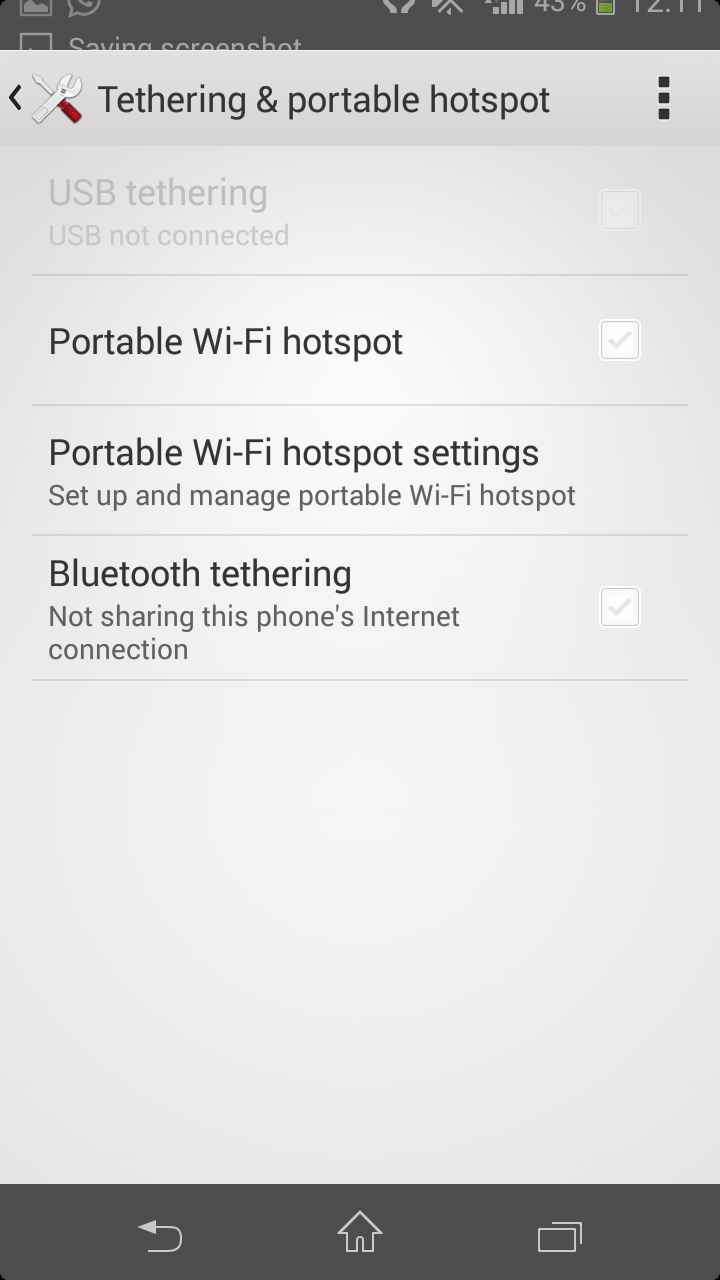The image size is (720, 1280).
Task: Enable the Portable Wi-Fi hotspot checkbox
Action: point(618,340)
